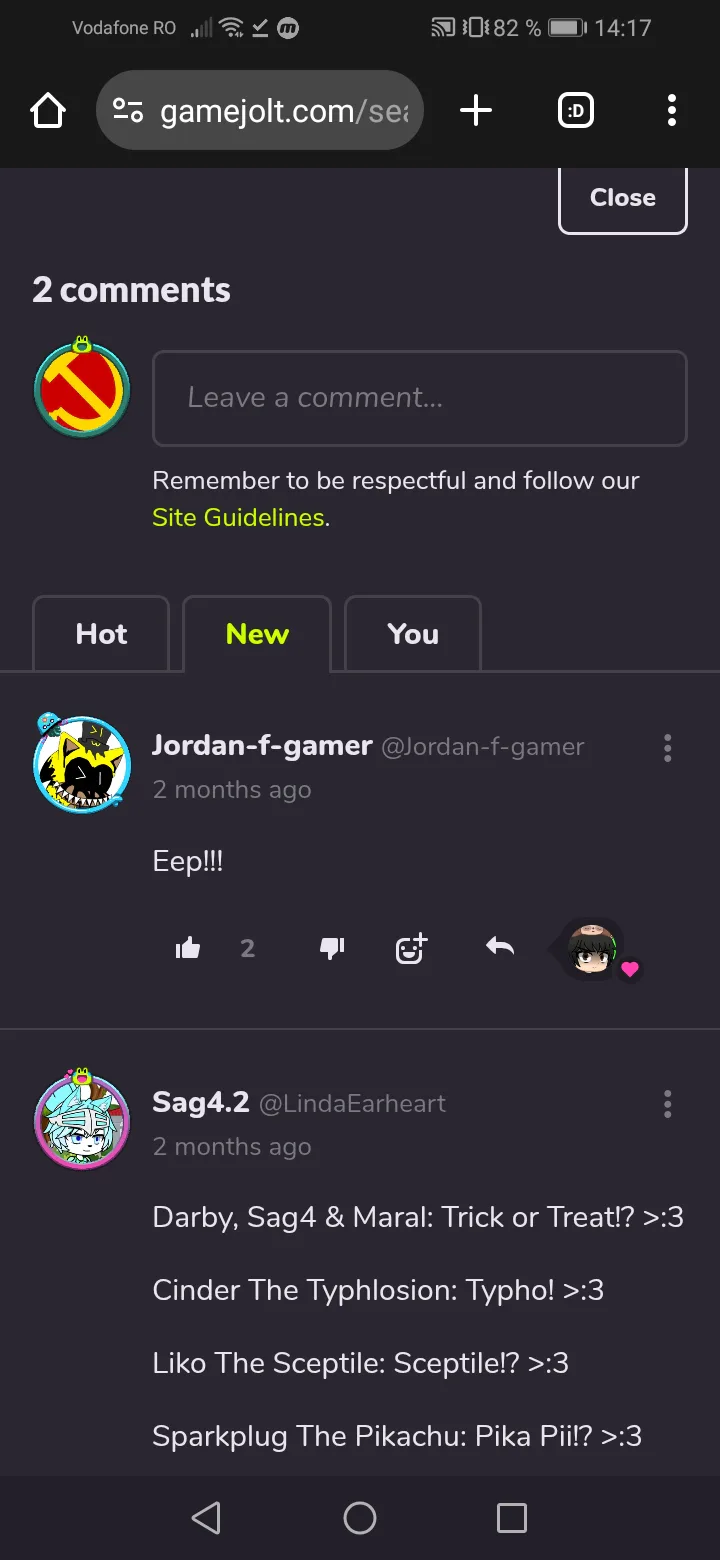Open the browser three-dot menu
Screen dimensions: 720x1560
point(672,111)
